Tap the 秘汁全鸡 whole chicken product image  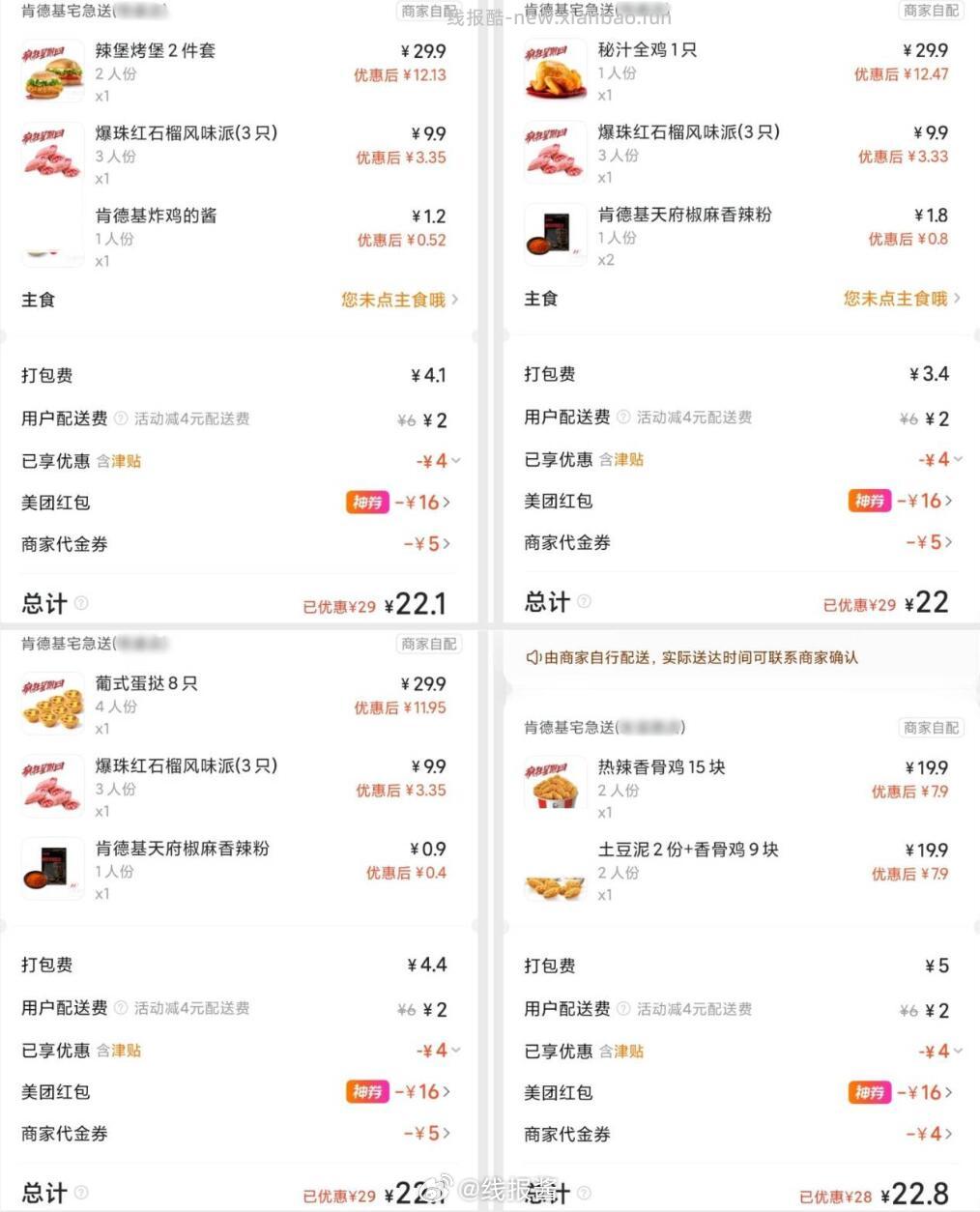coord(555,71)
